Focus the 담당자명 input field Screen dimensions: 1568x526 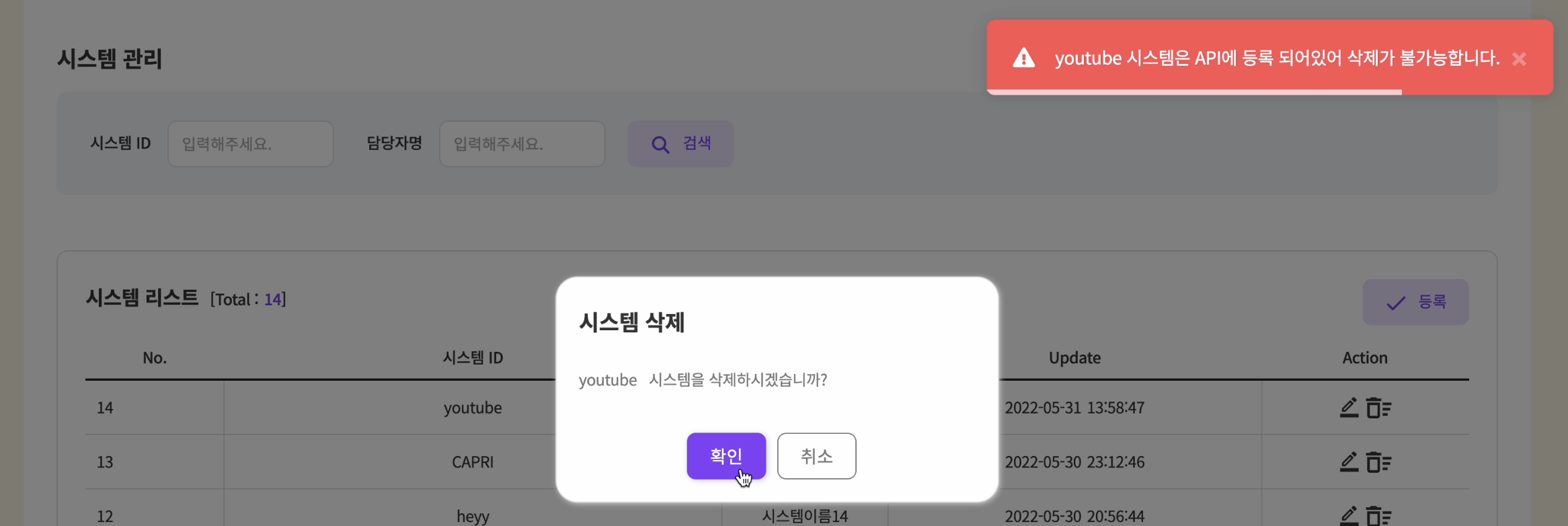click(522, 144)
